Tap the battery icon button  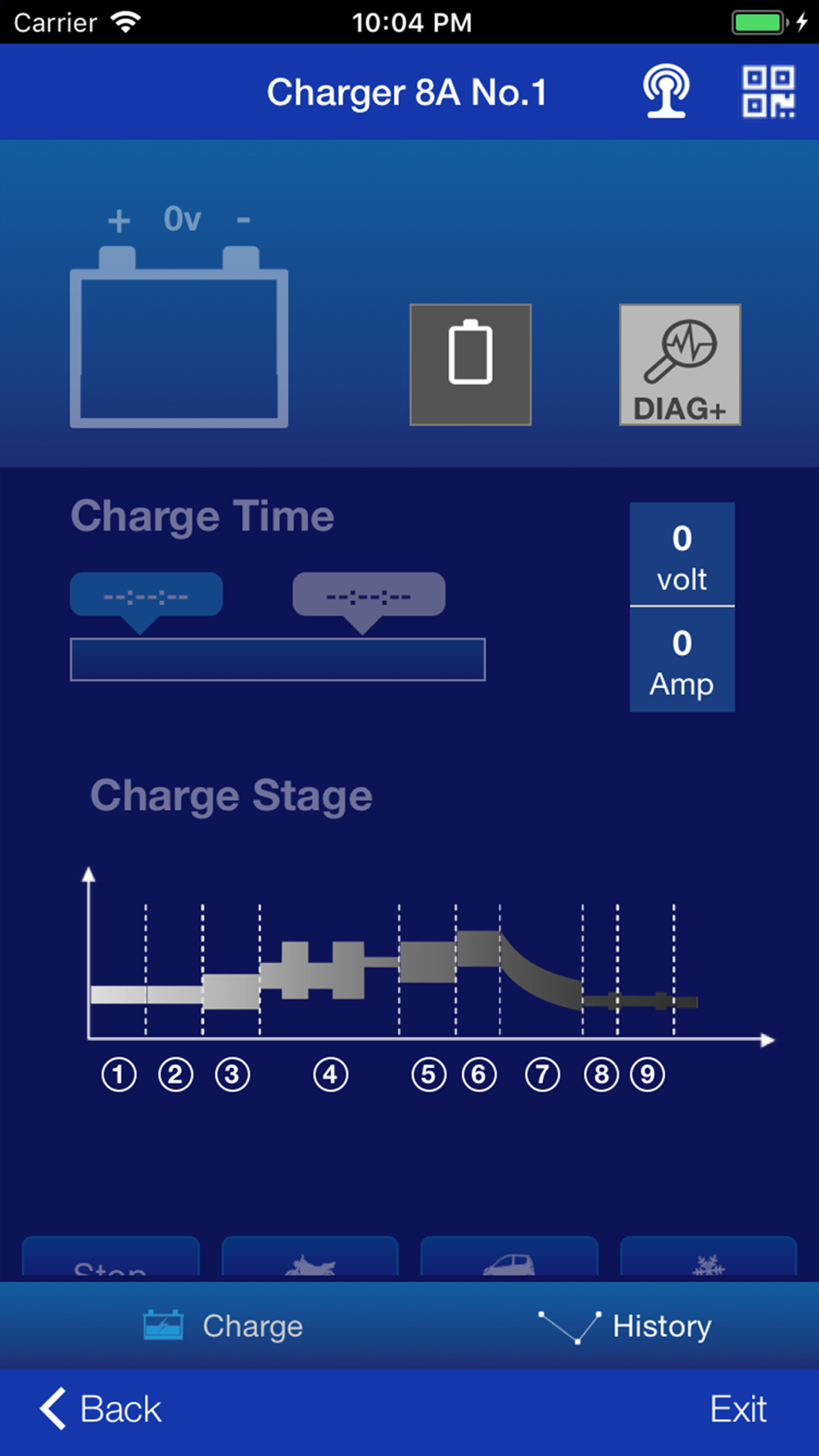click(470, 364)
